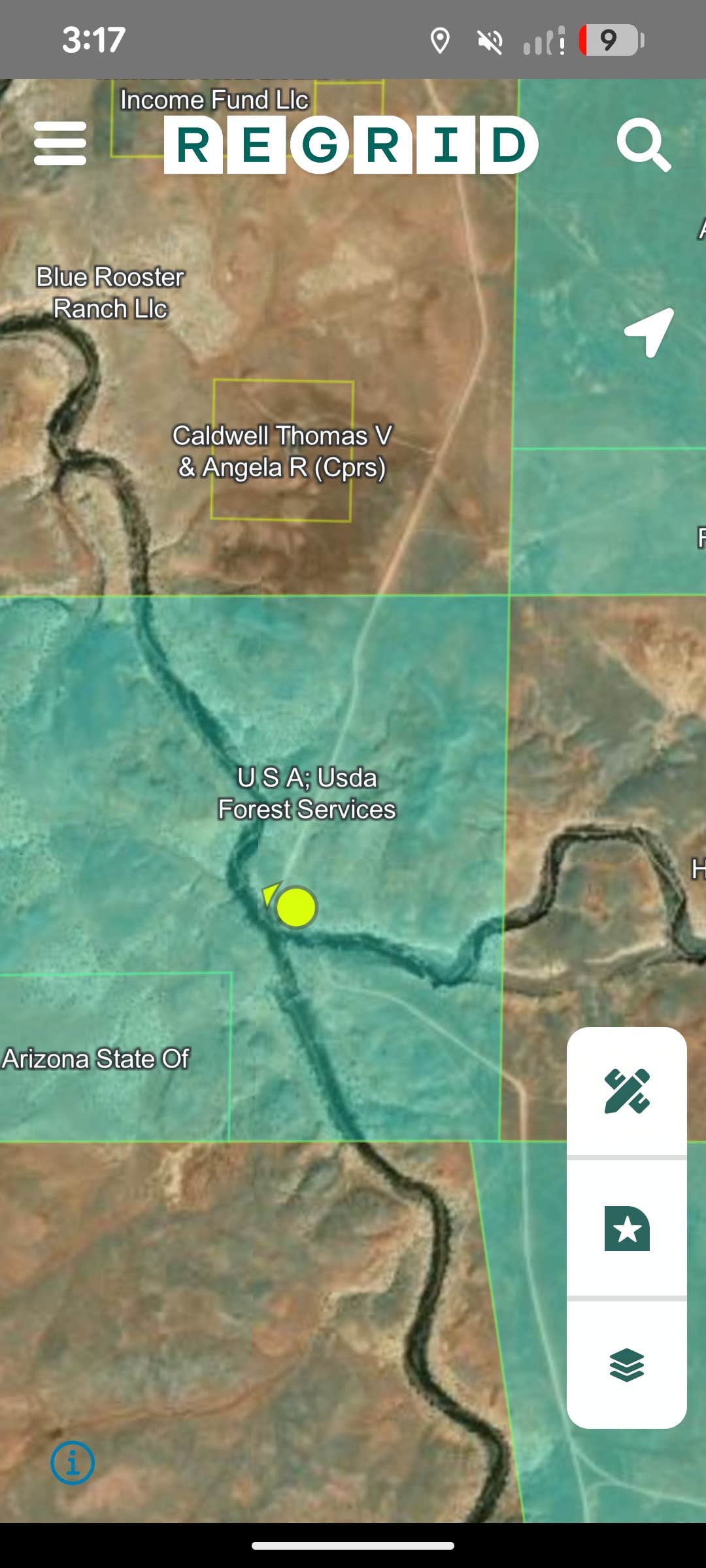706x1568 pixels.
Task: Select the U S A; Usda Forest Services parcel
Action: pos(306,793)
